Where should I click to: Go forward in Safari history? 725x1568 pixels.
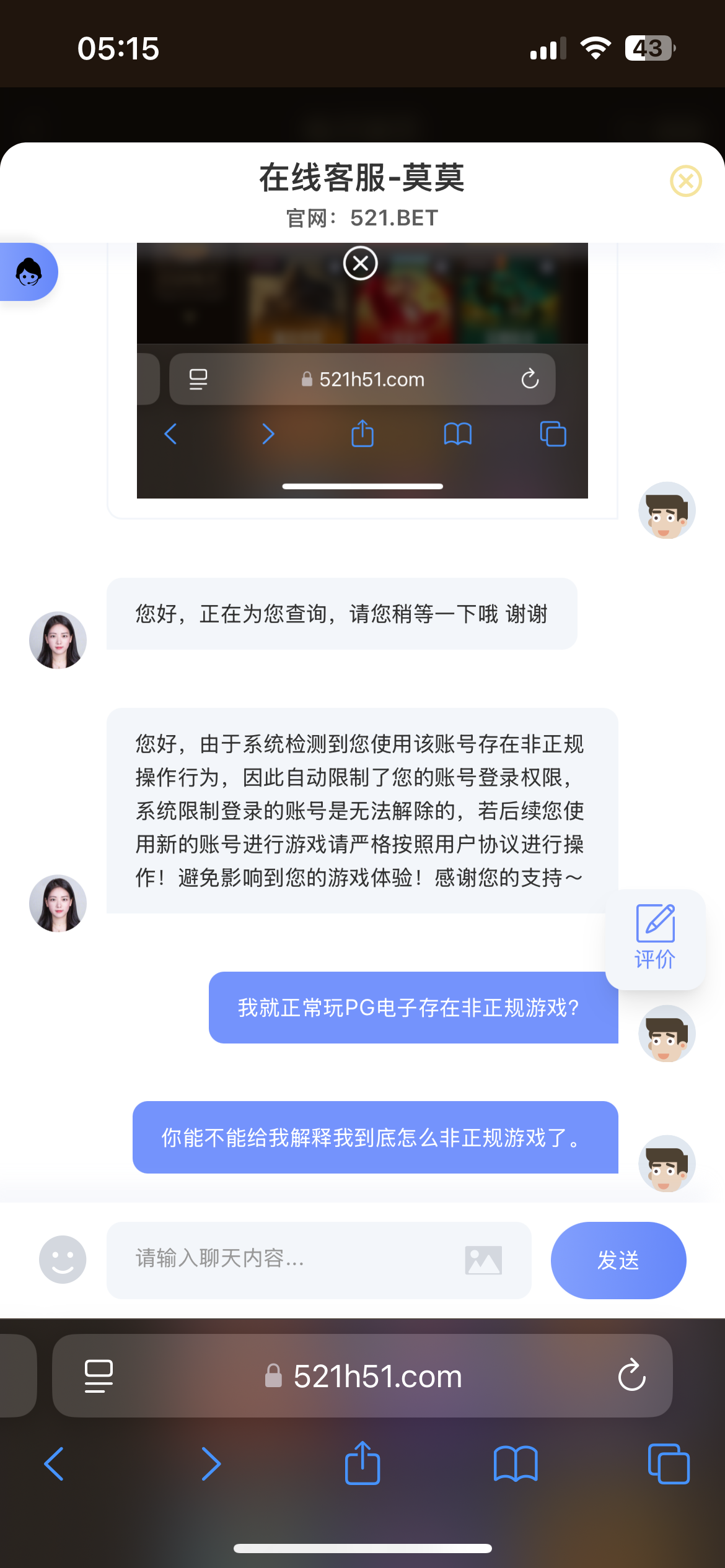tap(211, 1464)
